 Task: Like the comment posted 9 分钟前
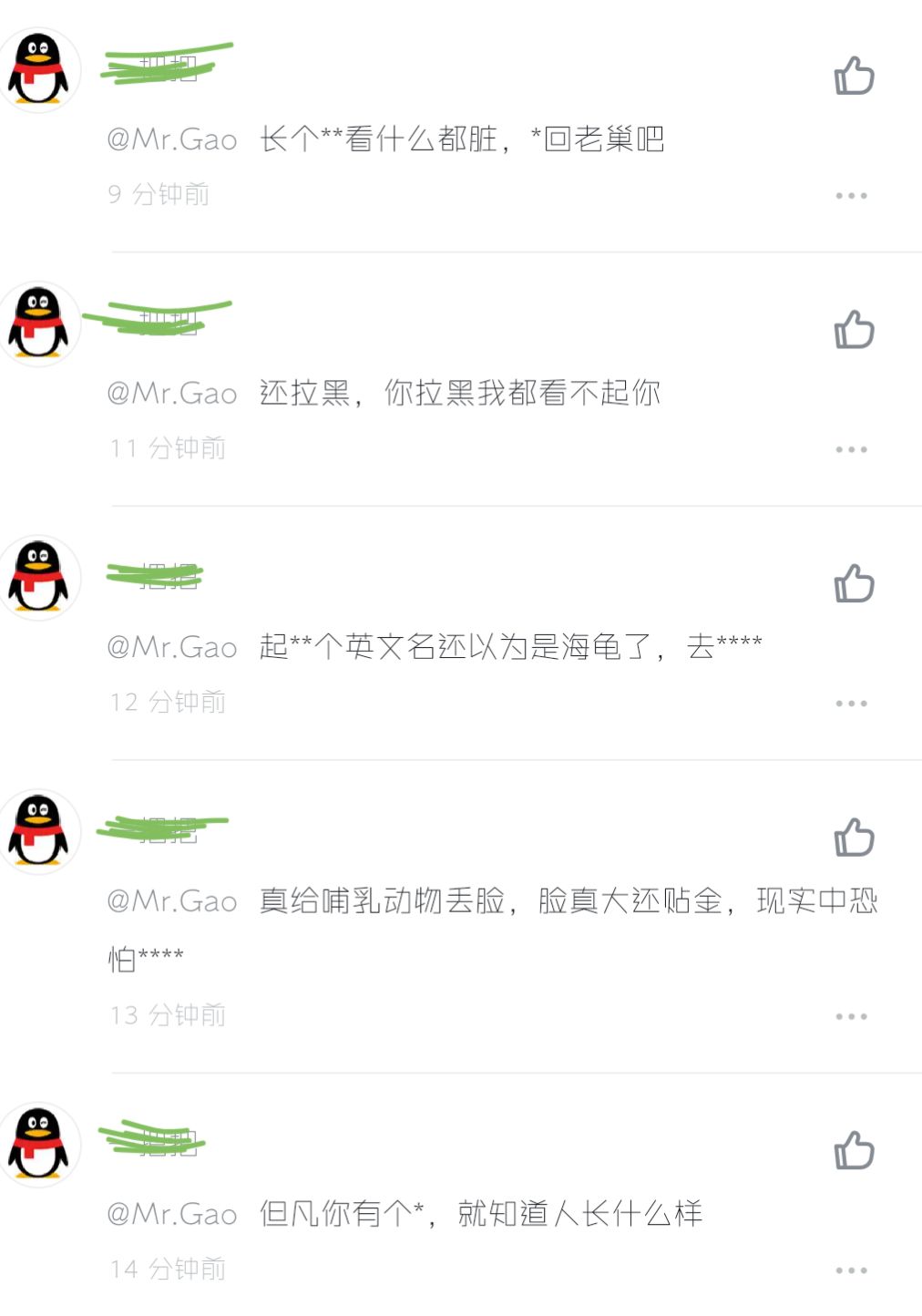pyautogui.click(x=854, y=76)
